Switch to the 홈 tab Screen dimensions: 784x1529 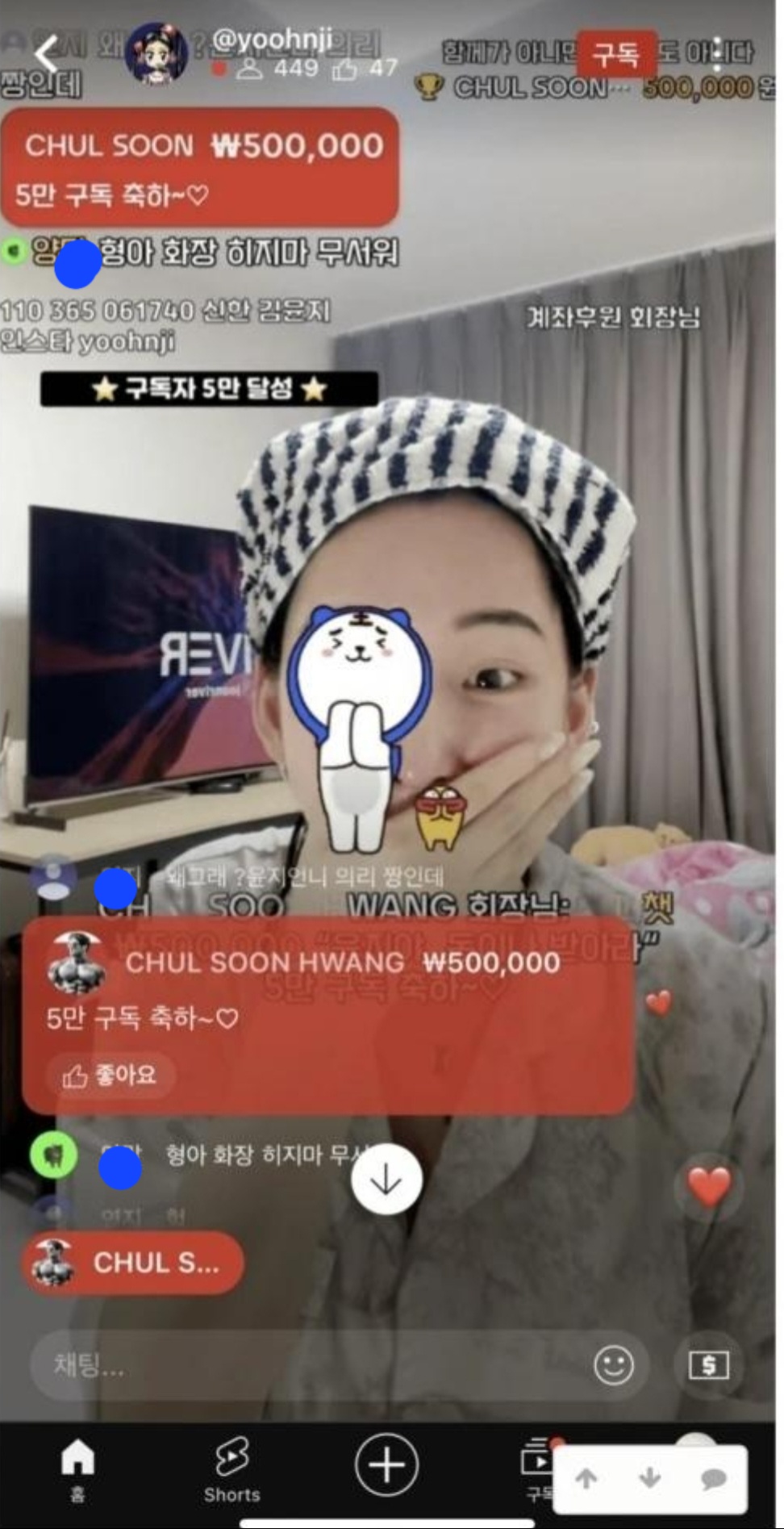(x=77, y=1468)
